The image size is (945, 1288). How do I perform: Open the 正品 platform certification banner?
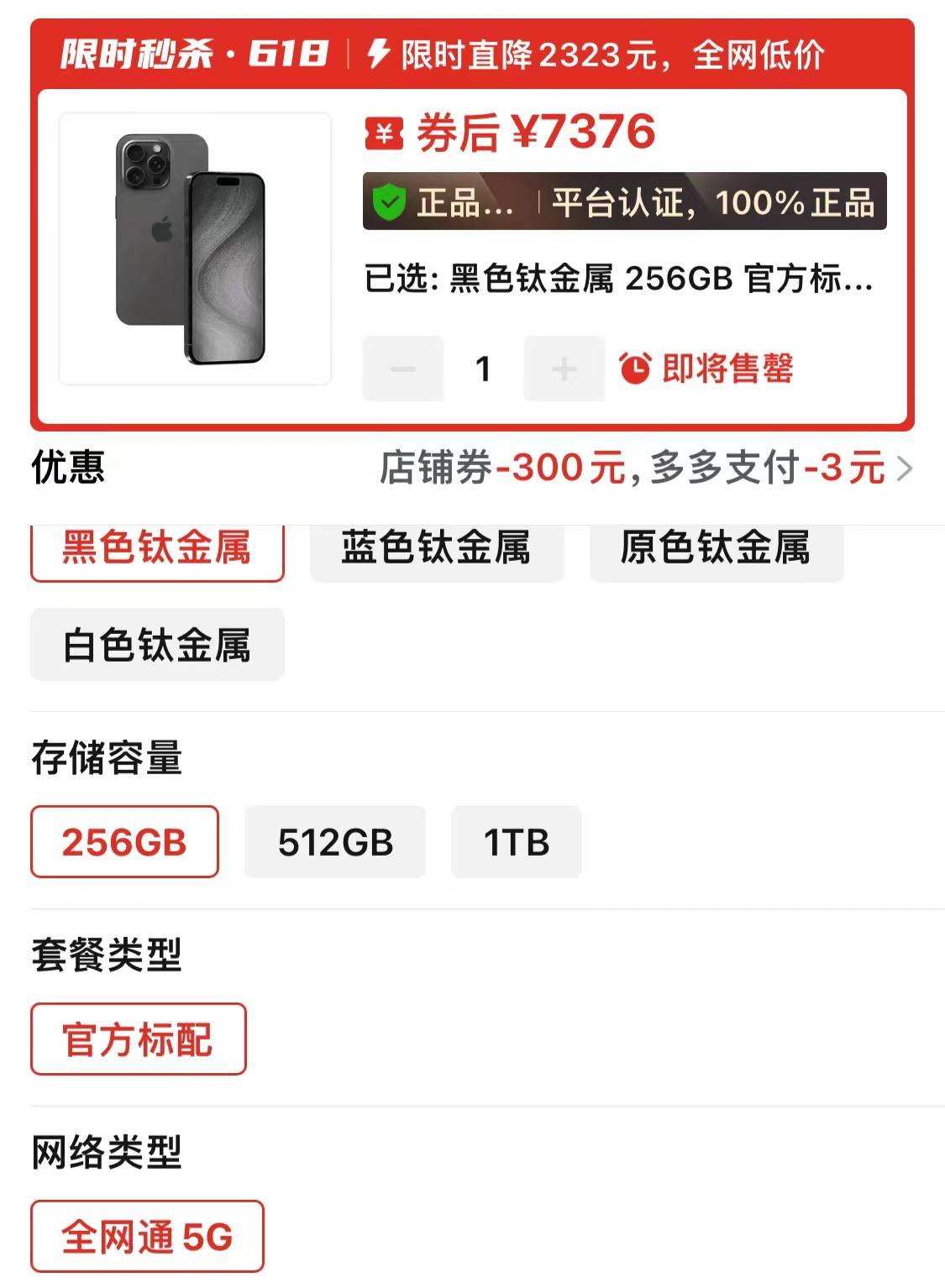click(624, 202)
